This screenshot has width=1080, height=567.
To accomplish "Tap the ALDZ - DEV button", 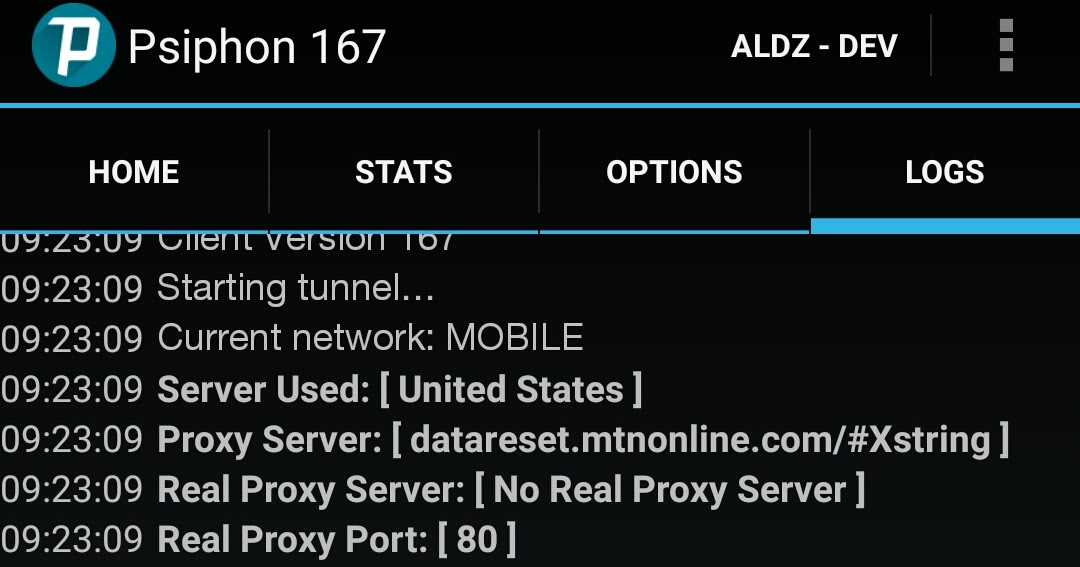I will point(814,46).
